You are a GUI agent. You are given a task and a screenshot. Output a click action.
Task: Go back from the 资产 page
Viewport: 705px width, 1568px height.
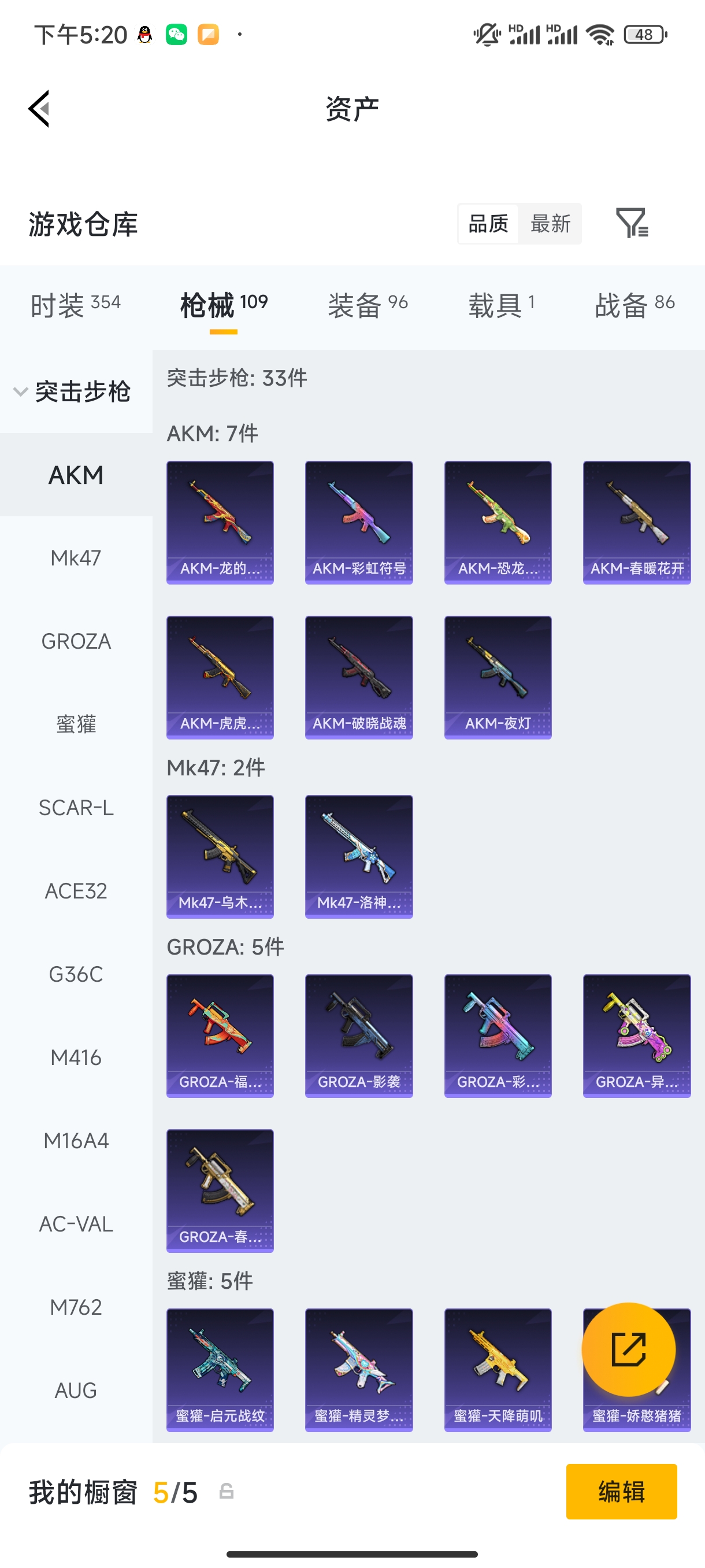[x=39, y=109]
